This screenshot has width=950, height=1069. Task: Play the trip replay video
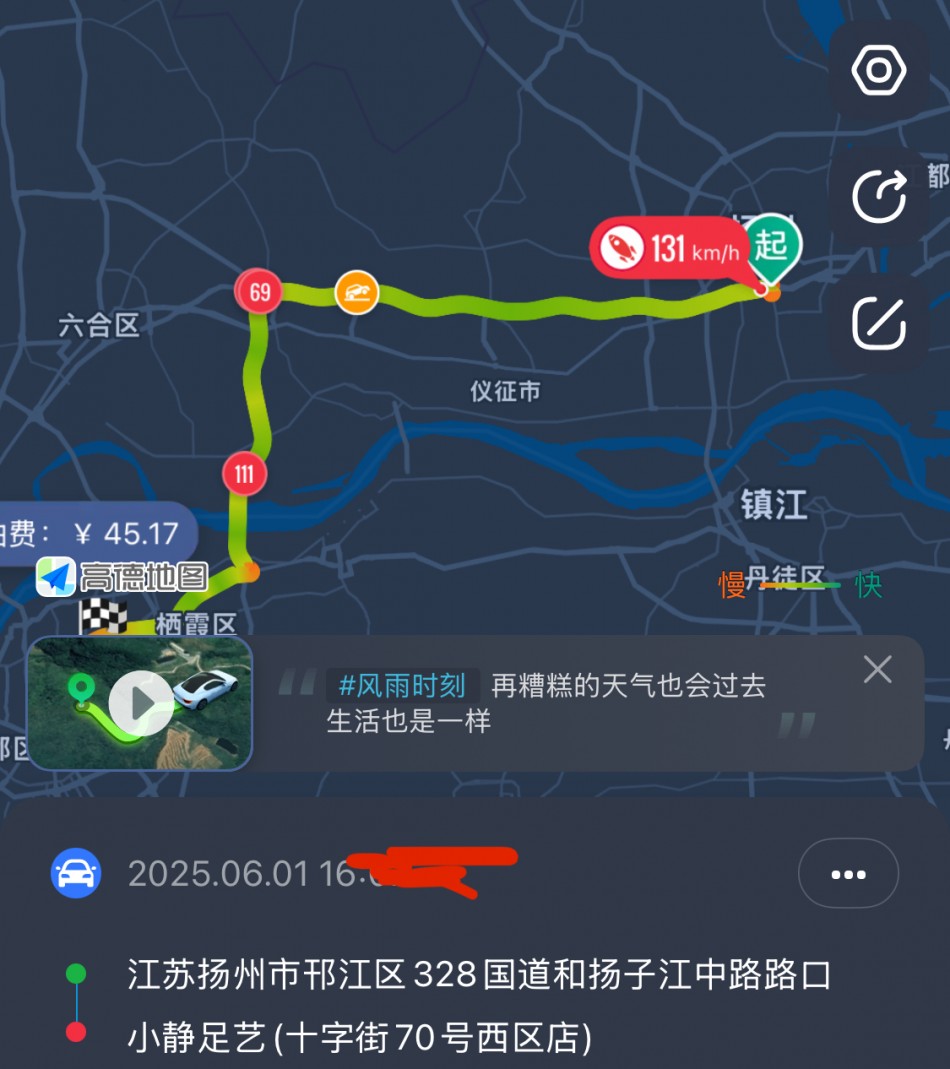tap(140, 703)
